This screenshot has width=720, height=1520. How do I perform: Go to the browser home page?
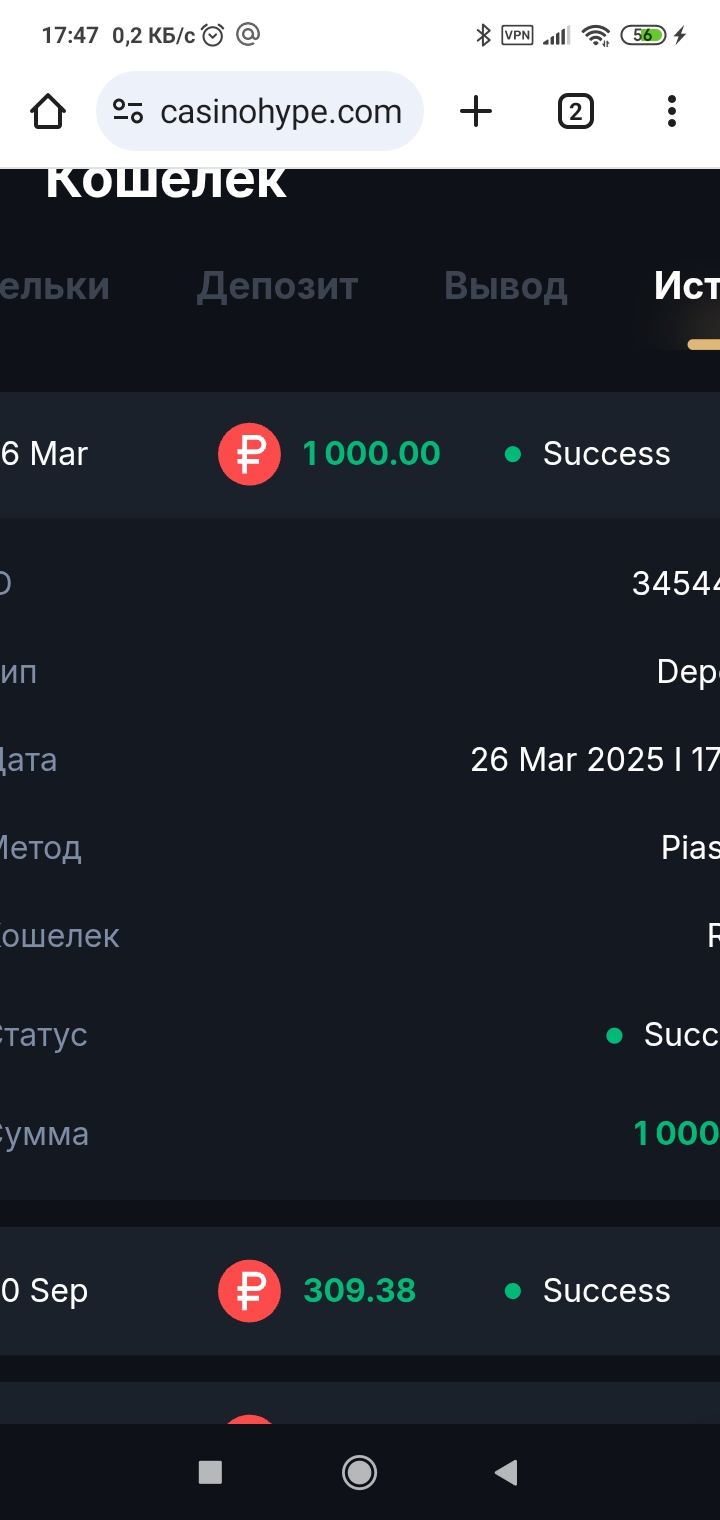48,112
